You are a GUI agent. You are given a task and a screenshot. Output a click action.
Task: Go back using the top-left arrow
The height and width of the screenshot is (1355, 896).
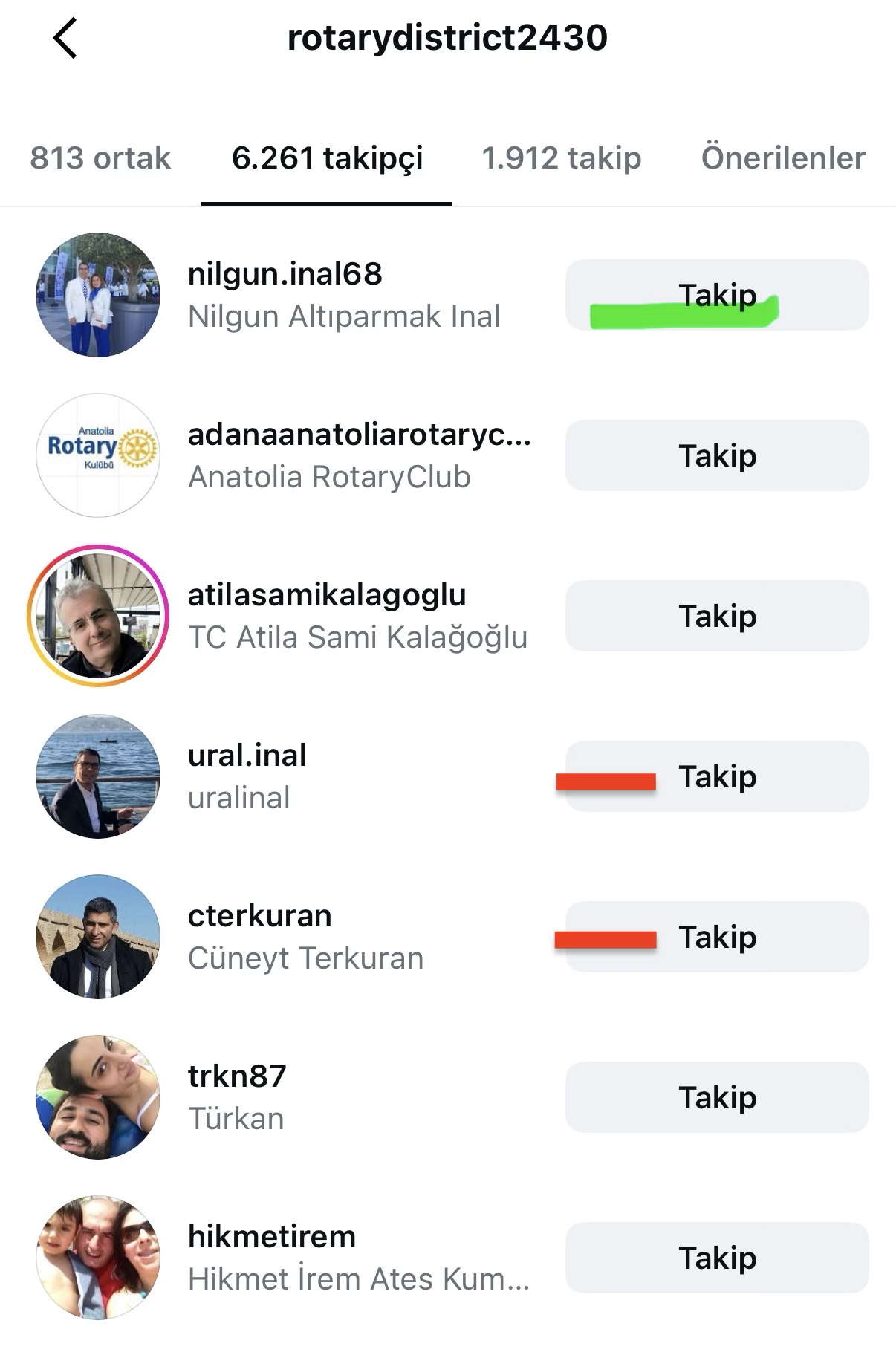tap(65, 39)
